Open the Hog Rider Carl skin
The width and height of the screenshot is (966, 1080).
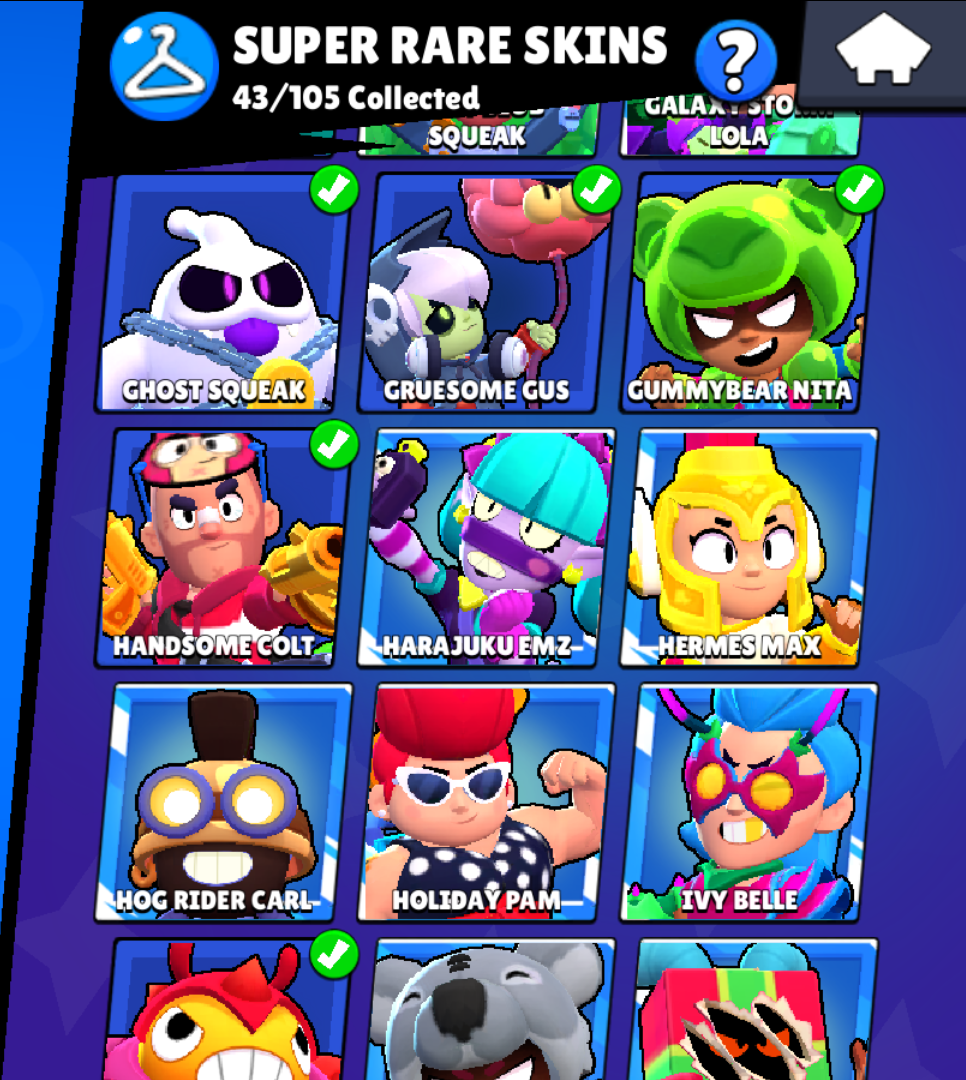(225, 802)
